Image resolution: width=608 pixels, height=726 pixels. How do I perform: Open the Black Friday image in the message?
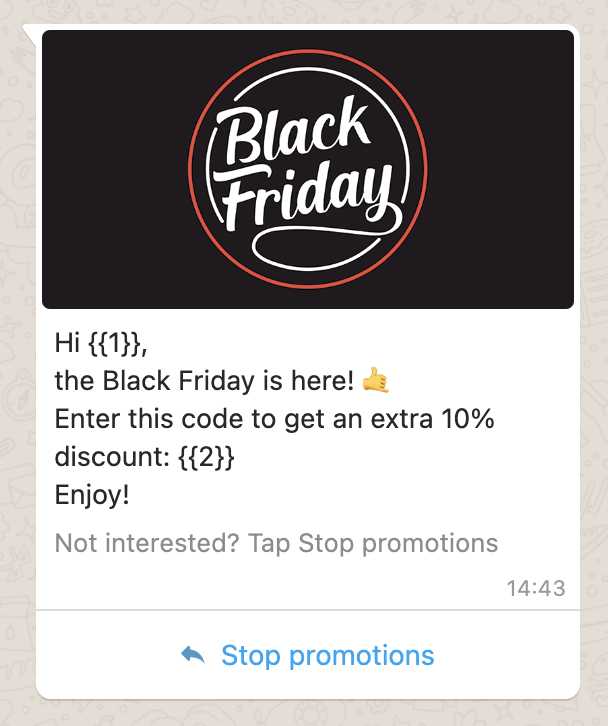tap(308, 169)
